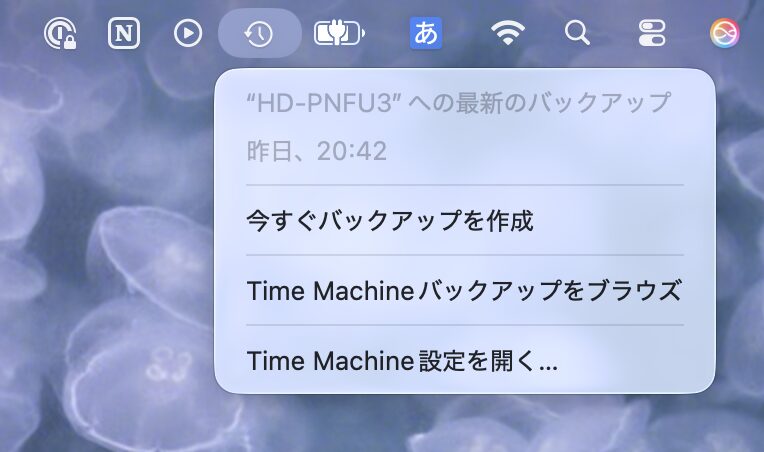Screen dimensions: 764x452
Task: Open the Wi-Fi menu
Action: [x=509, y=34]
